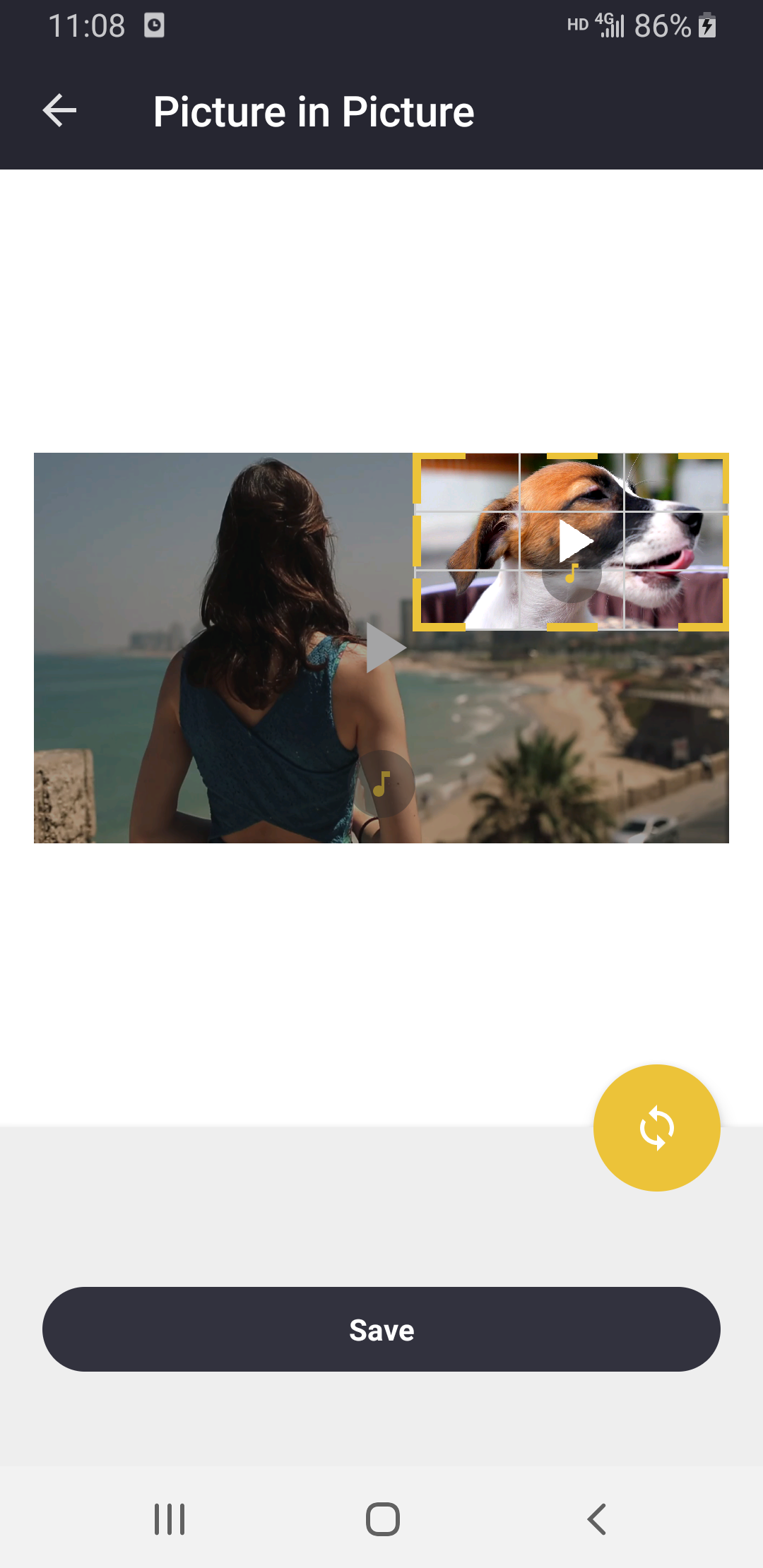Go back using the app bar arrow
Viewport: 763px width, 1568px height.
[59, 111]
